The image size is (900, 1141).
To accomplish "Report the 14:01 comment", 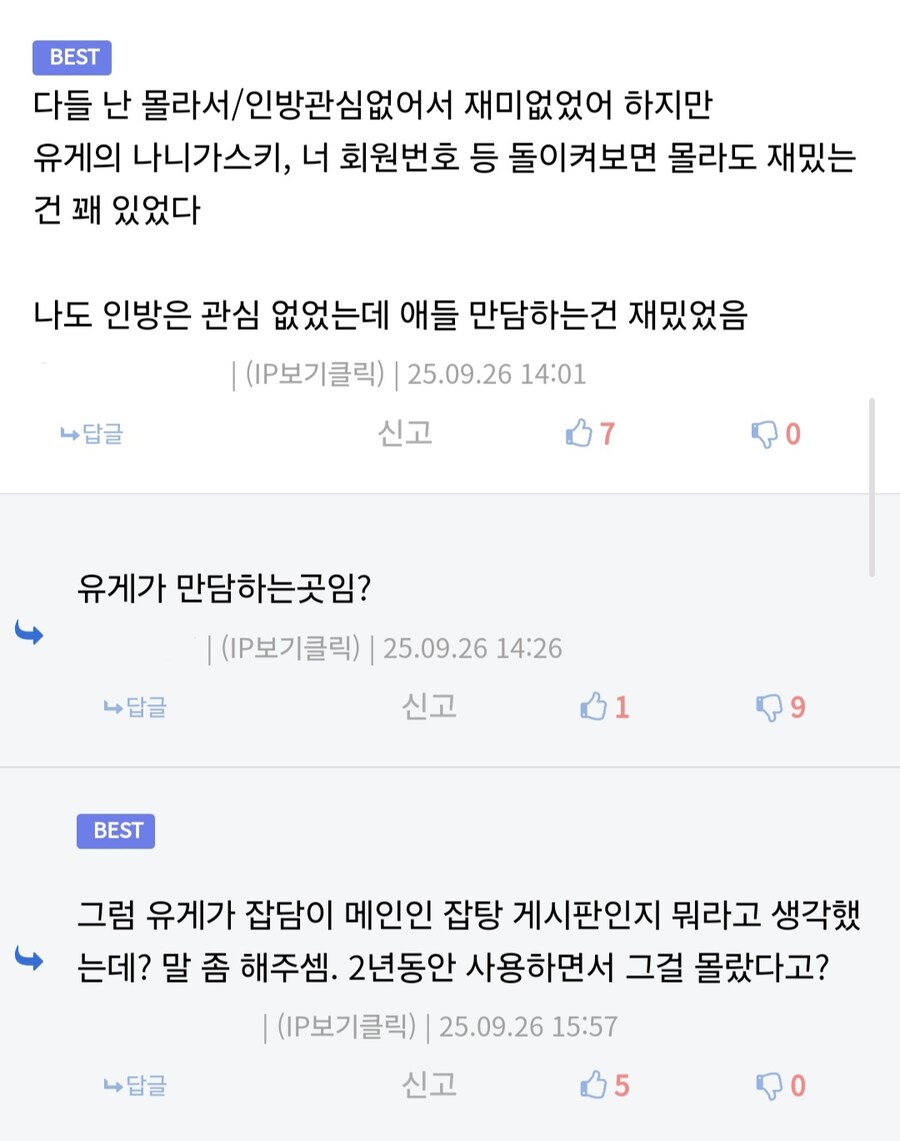I will pos(405,433).
